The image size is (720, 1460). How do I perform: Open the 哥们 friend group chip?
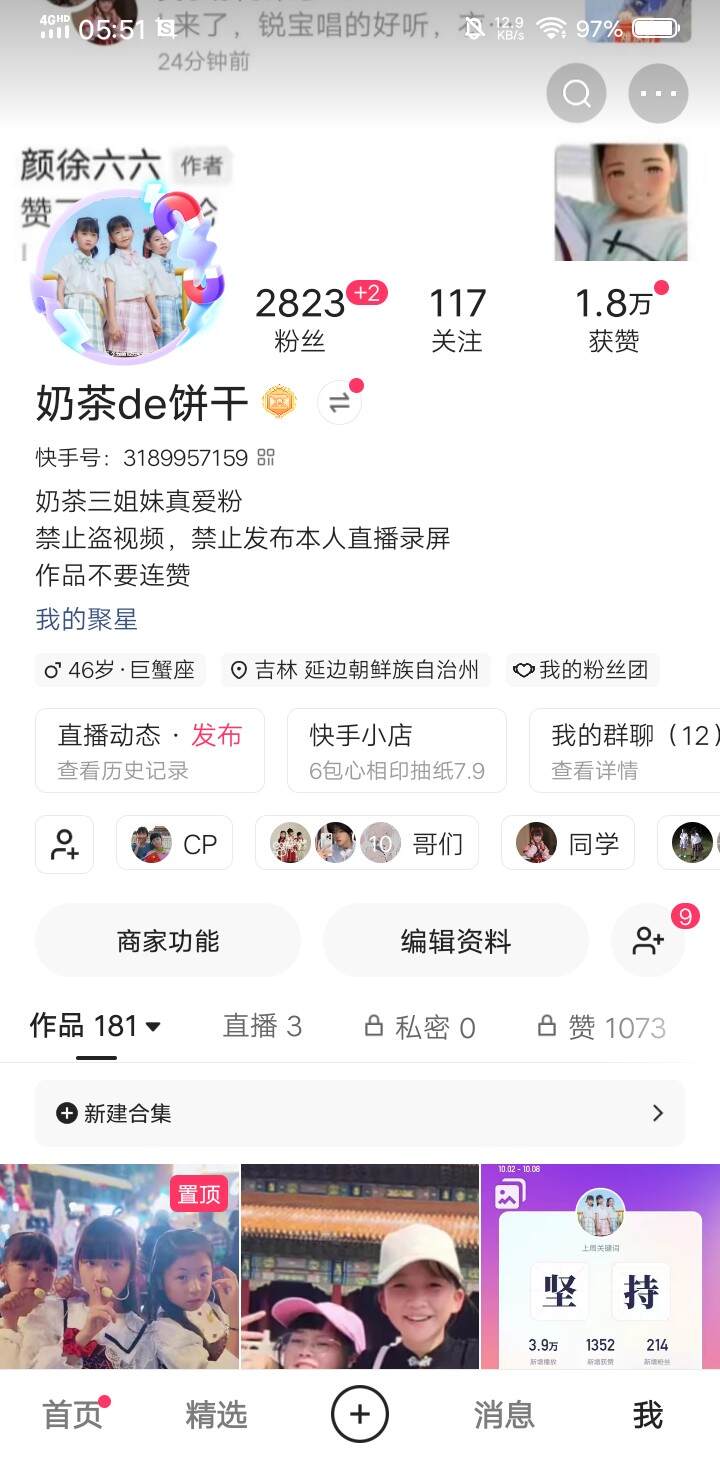pyautogui.click(x=366, y=844)
